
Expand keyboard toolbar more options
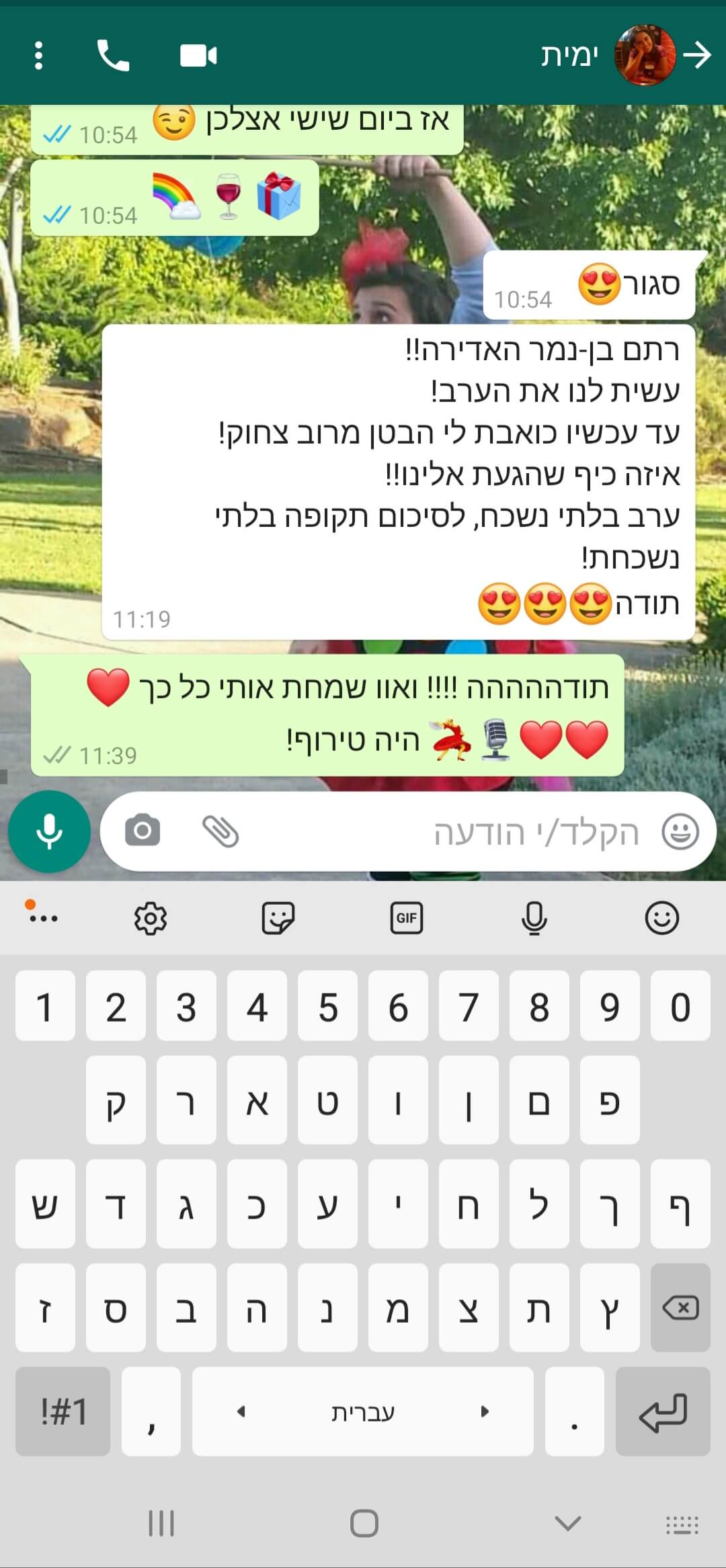(x=42, y=917)
